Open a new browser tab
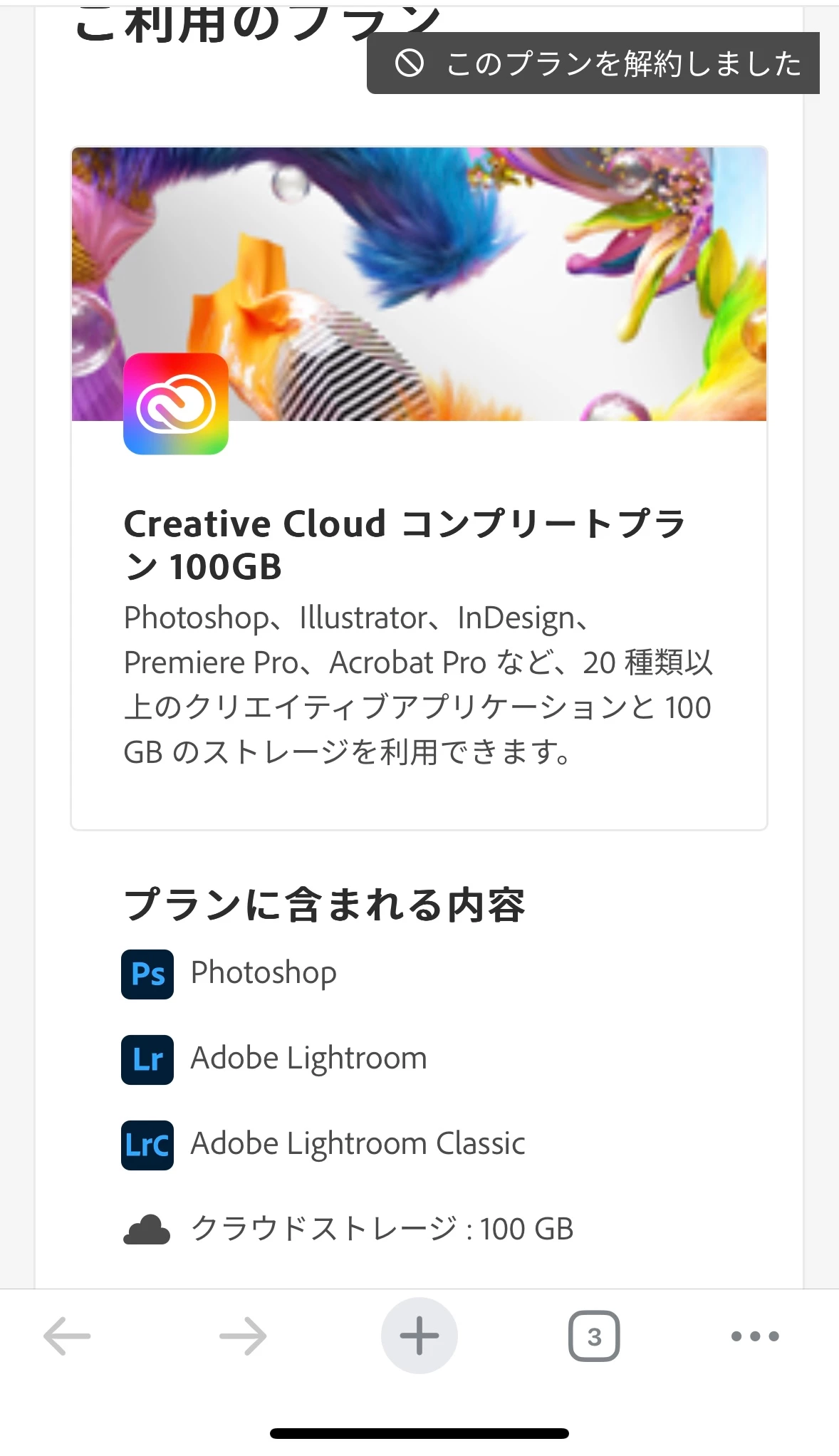 [x=419, y=1336]
